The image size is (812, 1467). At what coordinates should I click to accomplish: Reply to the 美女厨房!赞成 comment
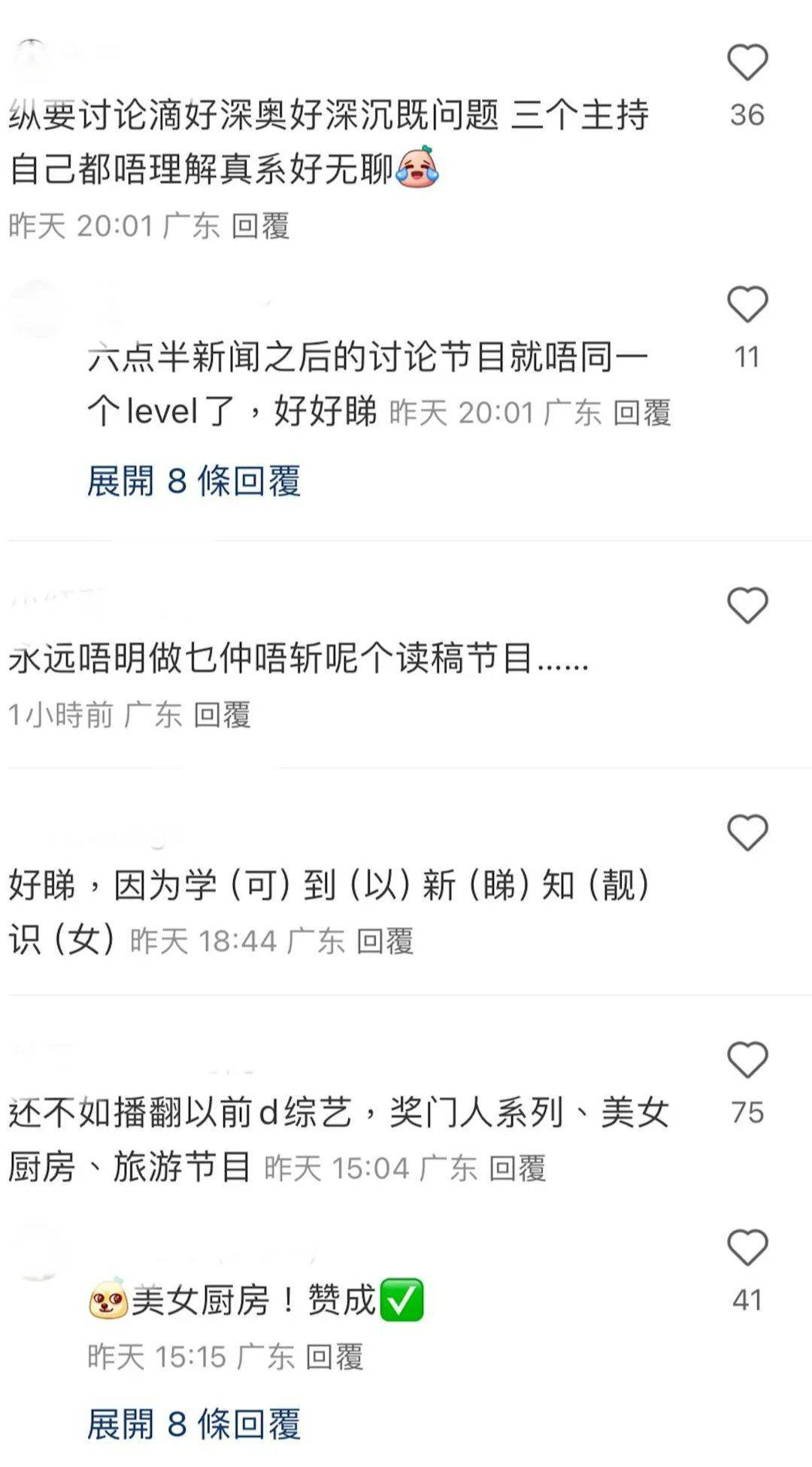(x=334, y=1356)
